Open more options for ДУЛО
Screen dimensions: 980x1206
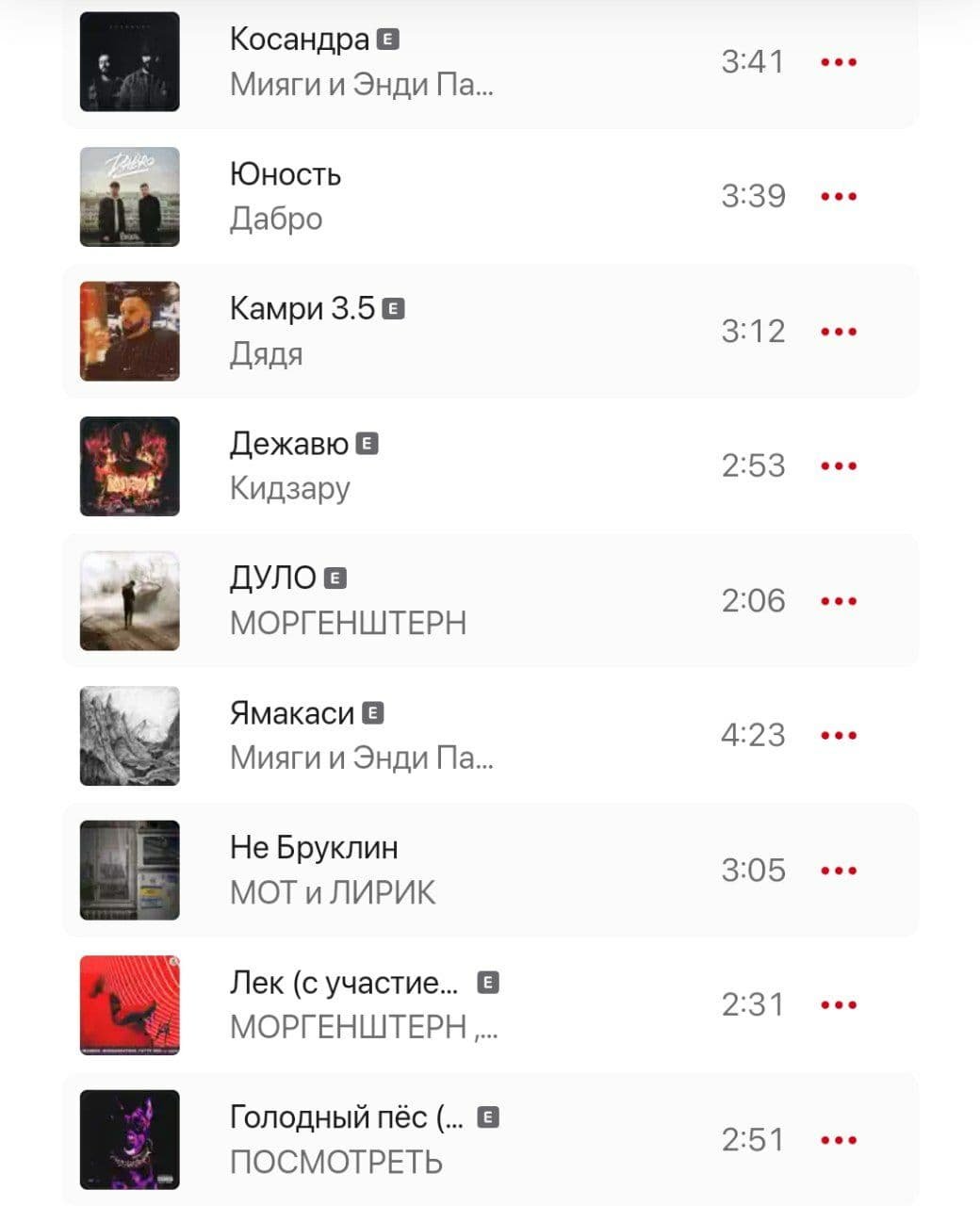point(838,601)
